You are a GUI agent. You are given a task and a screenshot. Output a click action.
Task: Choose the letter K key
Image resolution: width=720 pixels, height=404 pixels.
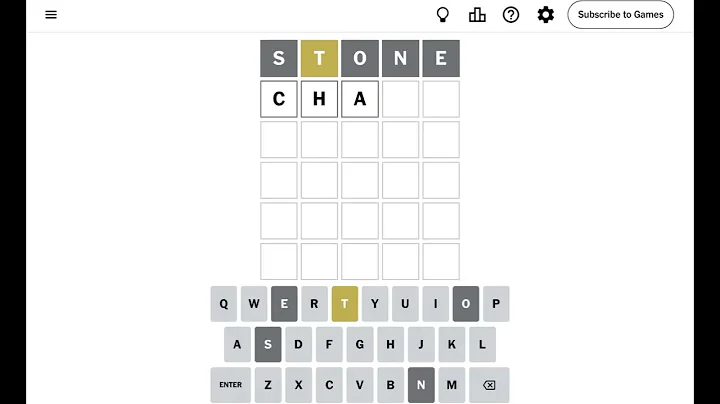[451, 344]
